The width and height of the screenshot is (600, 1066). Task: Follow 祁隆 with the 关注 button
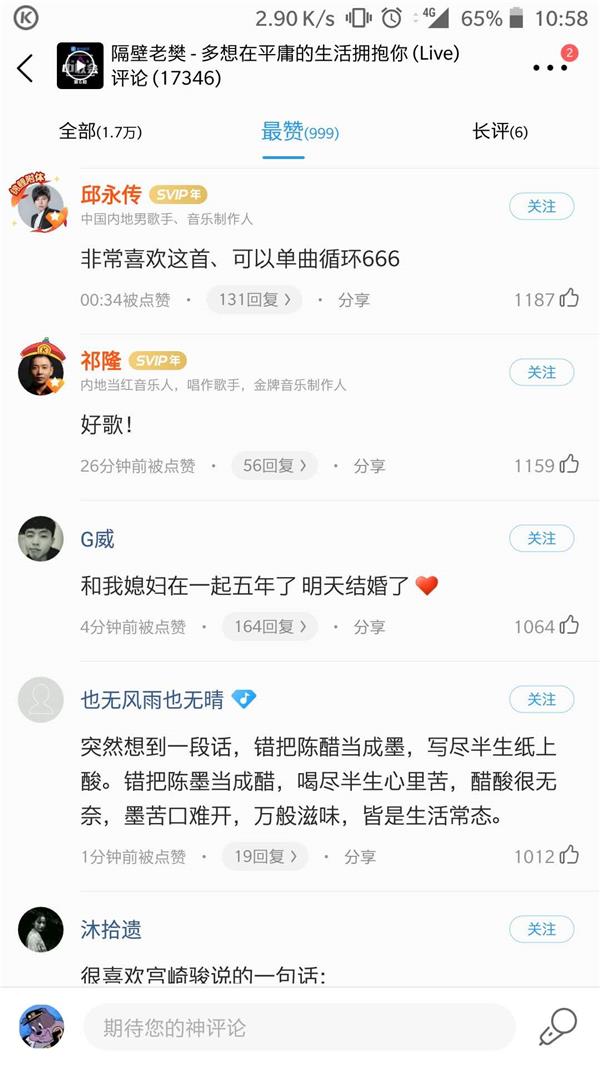[541, 372]
